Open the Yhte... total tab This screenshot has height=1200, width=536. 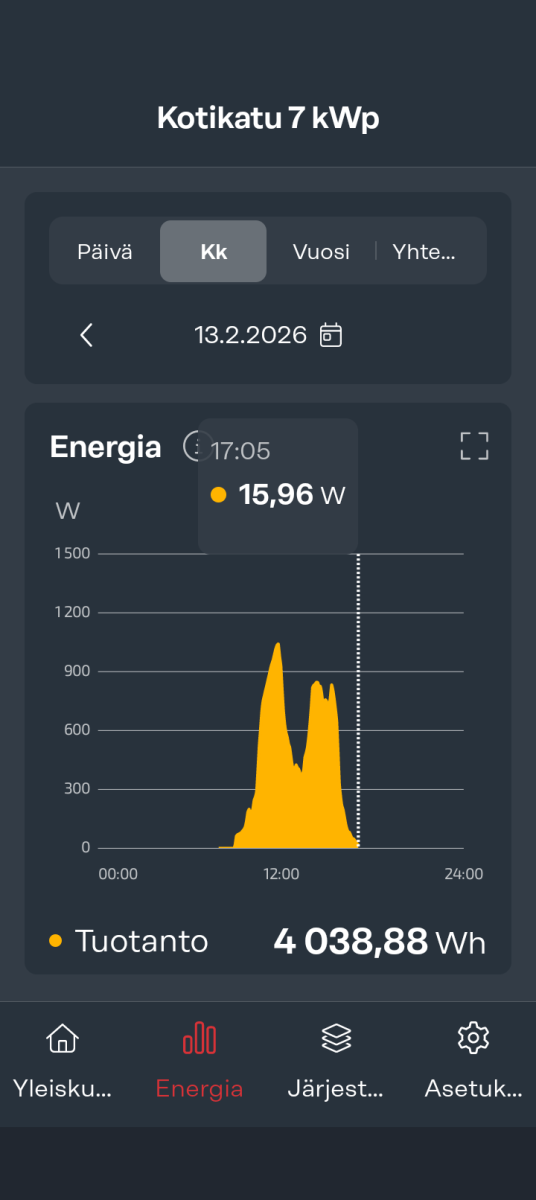tap(424, 252)
